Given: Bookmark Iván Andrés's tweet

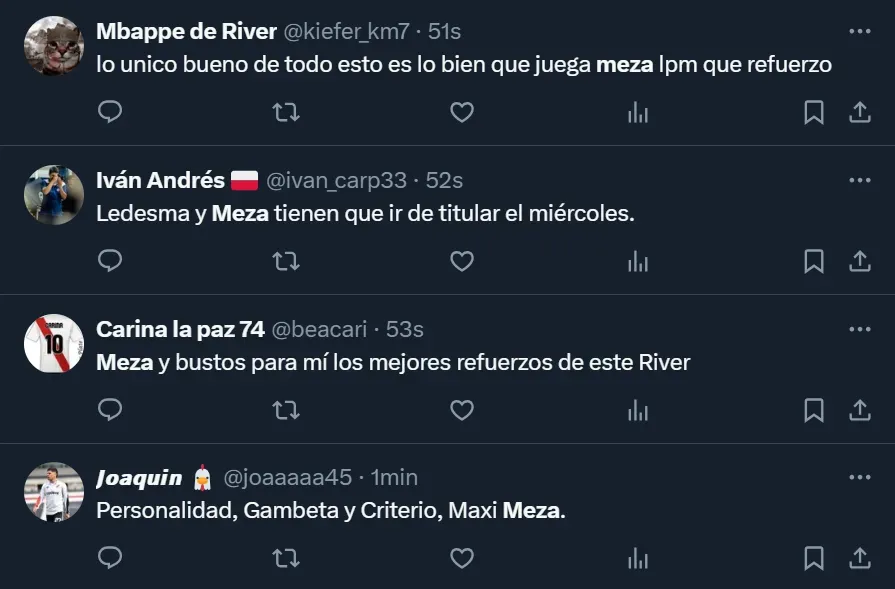Looking at the screenshot, I should (814, 262).
